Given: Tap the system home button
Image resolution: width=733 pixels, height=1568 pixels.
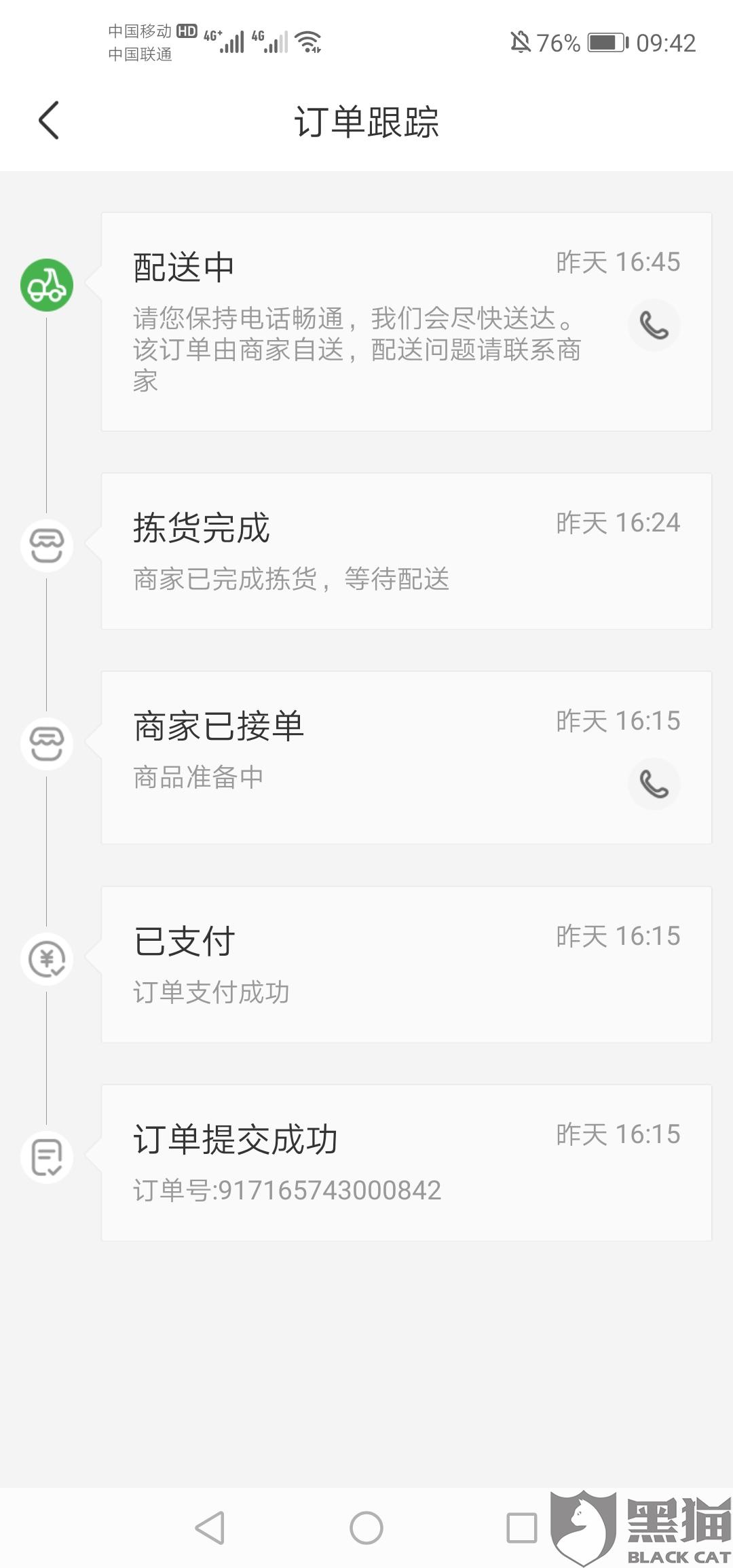Looking at the screenshot, I should point(366,1528).
